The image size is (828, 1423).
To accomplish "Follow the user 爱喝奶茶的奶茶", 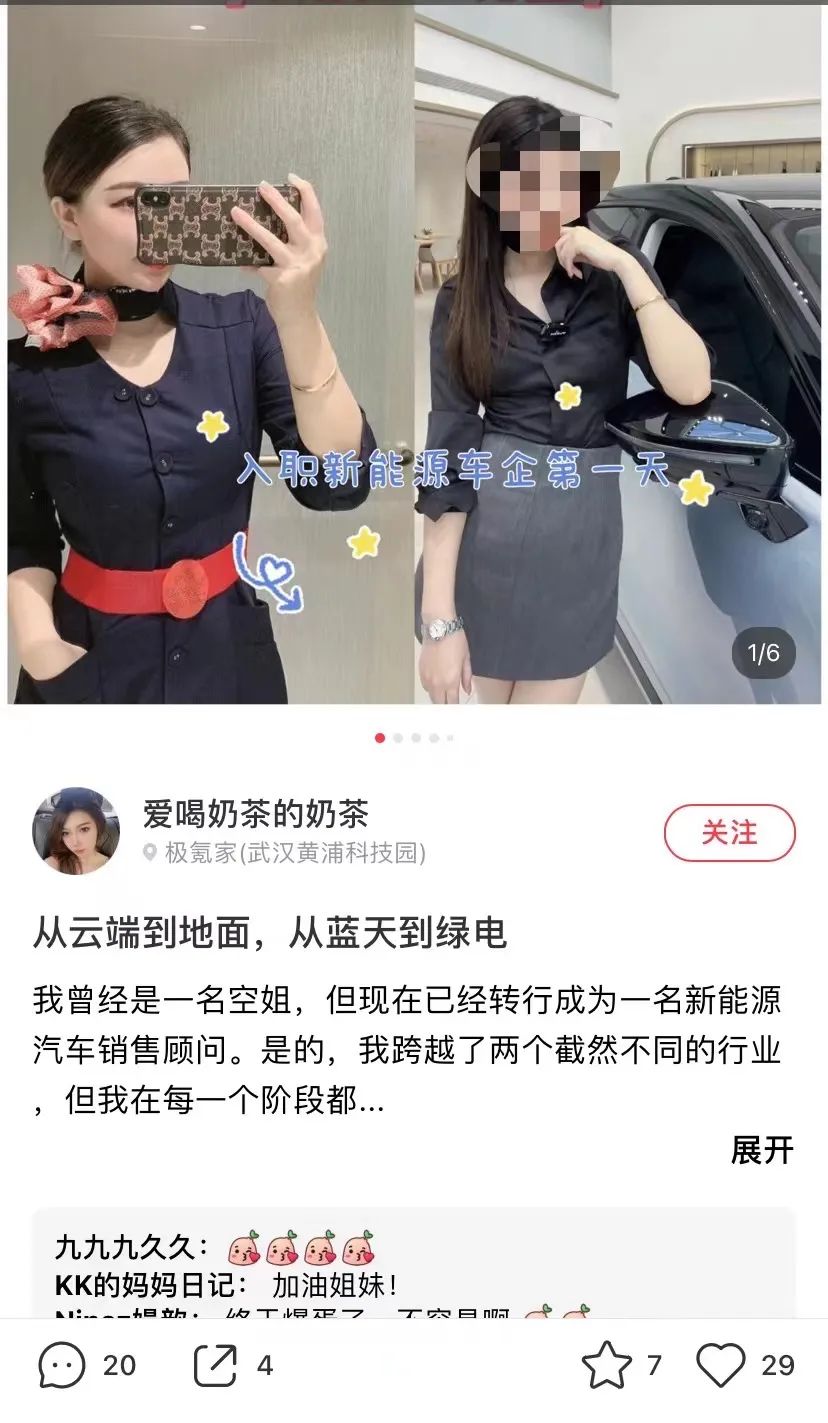I will (x=729, y=832).
